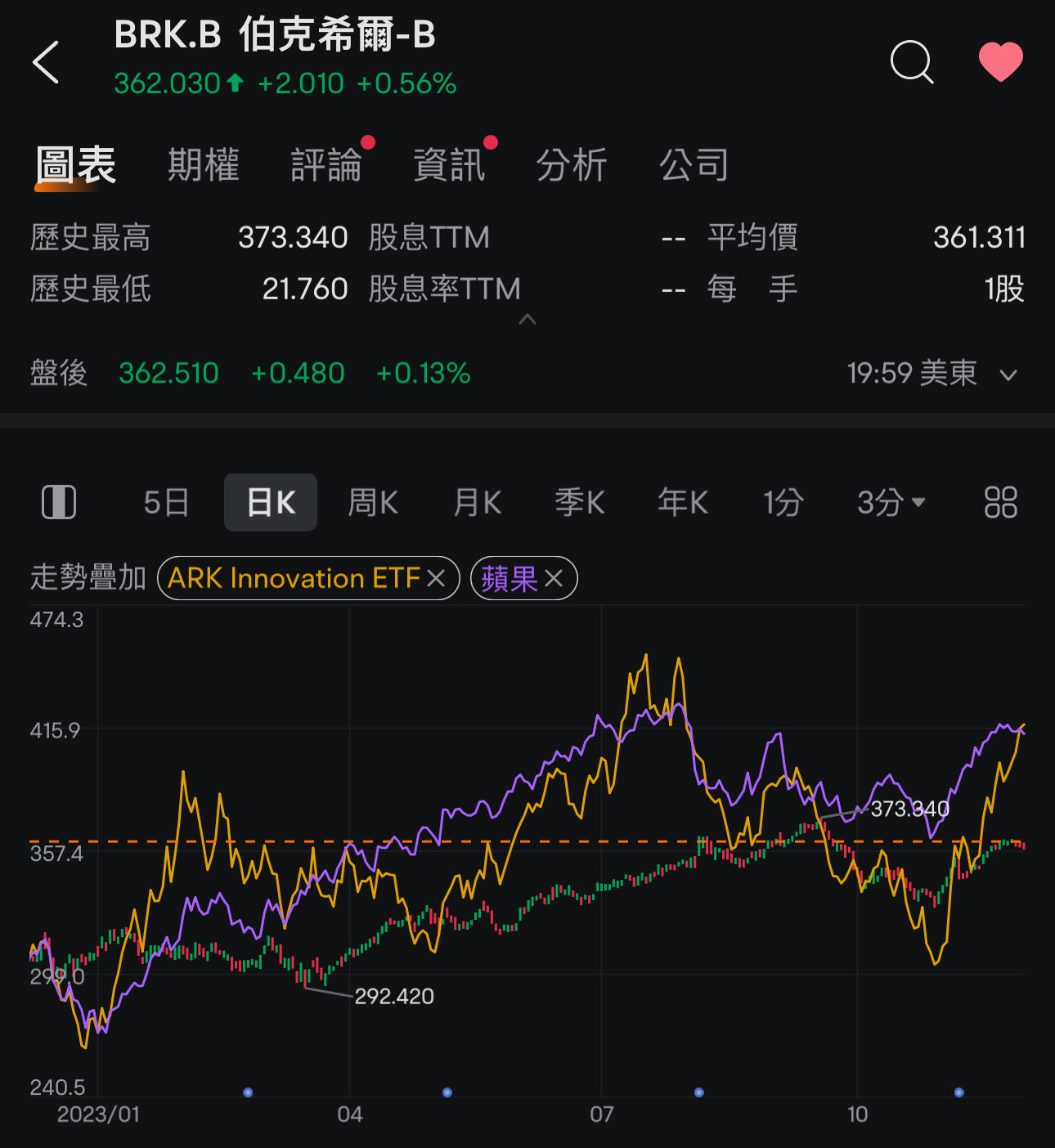Switch chart to 月K
The width and height of the screenshot is (1055, 1148).
tap(478, 502)
